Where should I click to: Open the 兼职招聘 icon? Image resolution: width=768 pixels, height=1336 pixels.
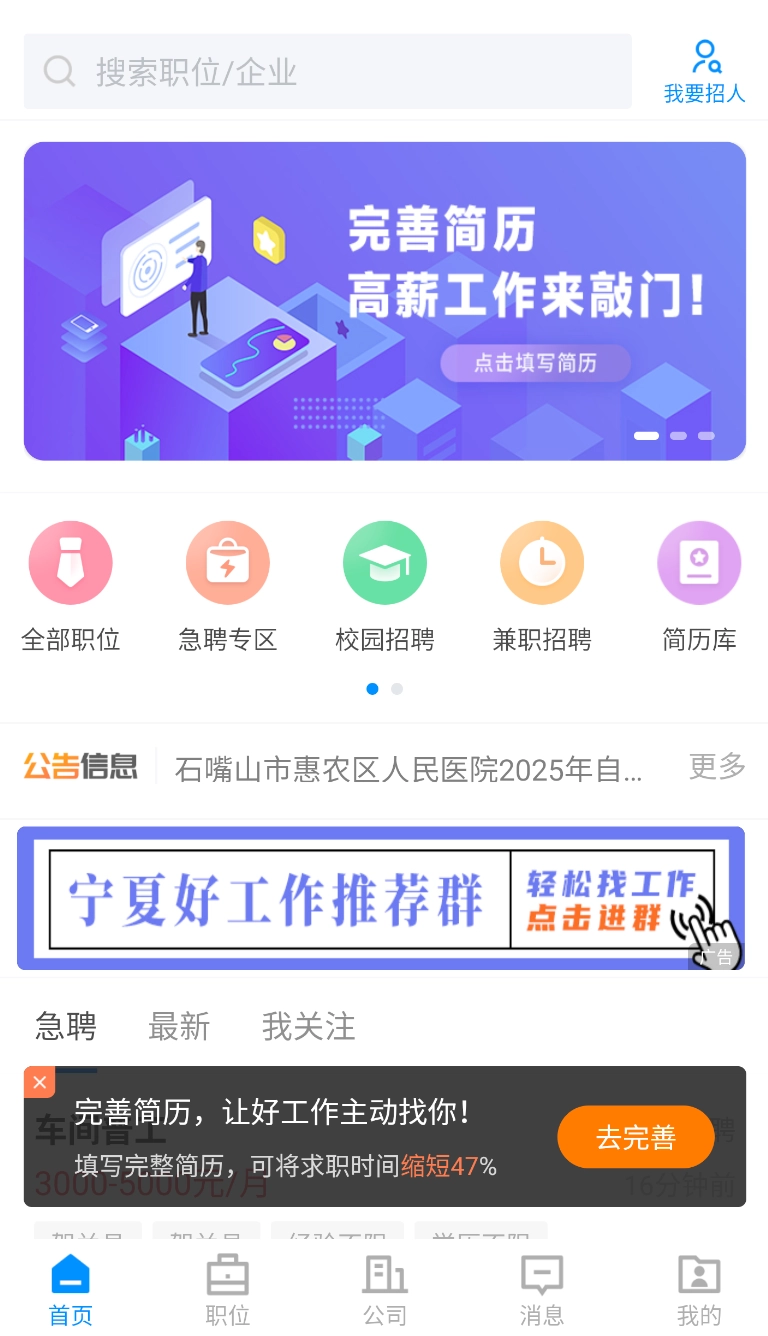[541, 562]
